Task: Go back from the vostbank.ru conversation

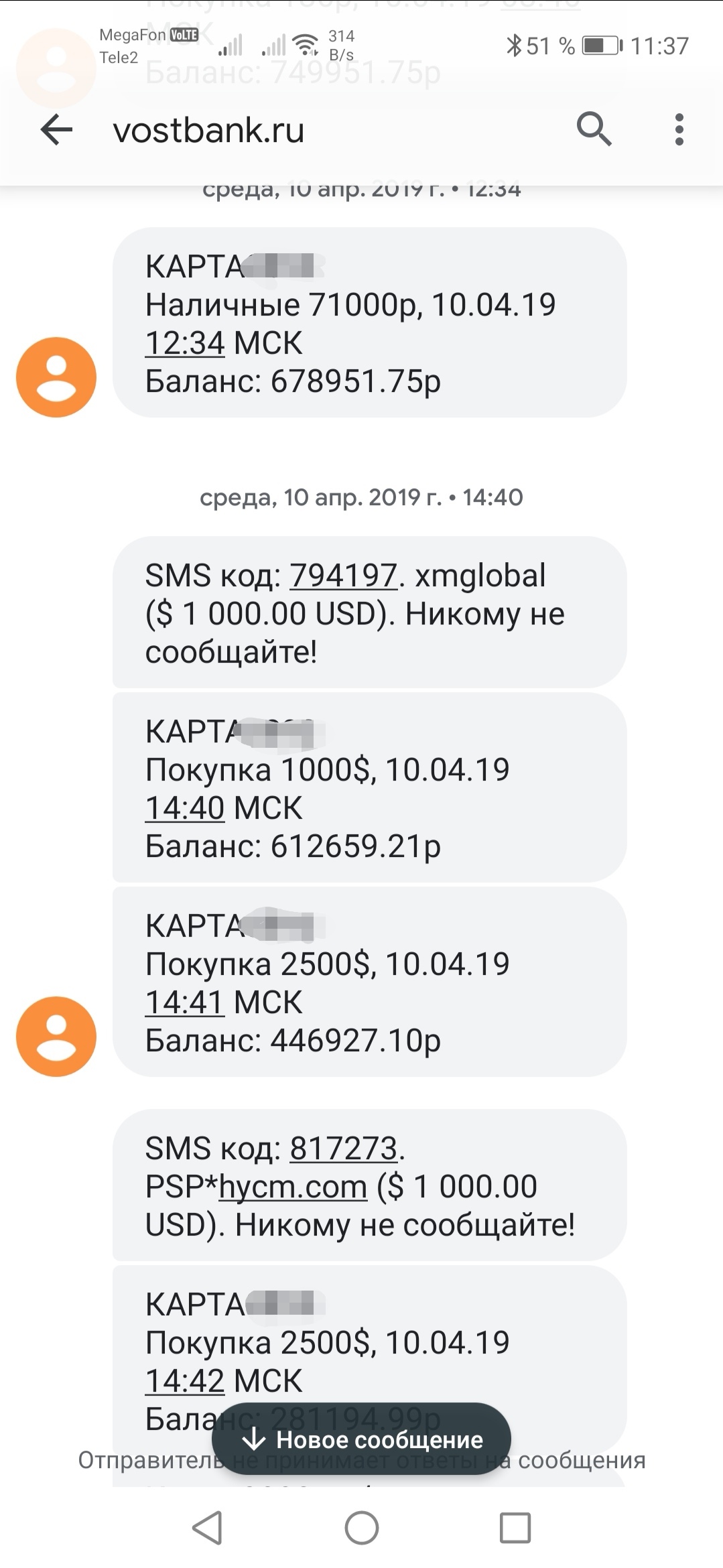Action: 56,129
